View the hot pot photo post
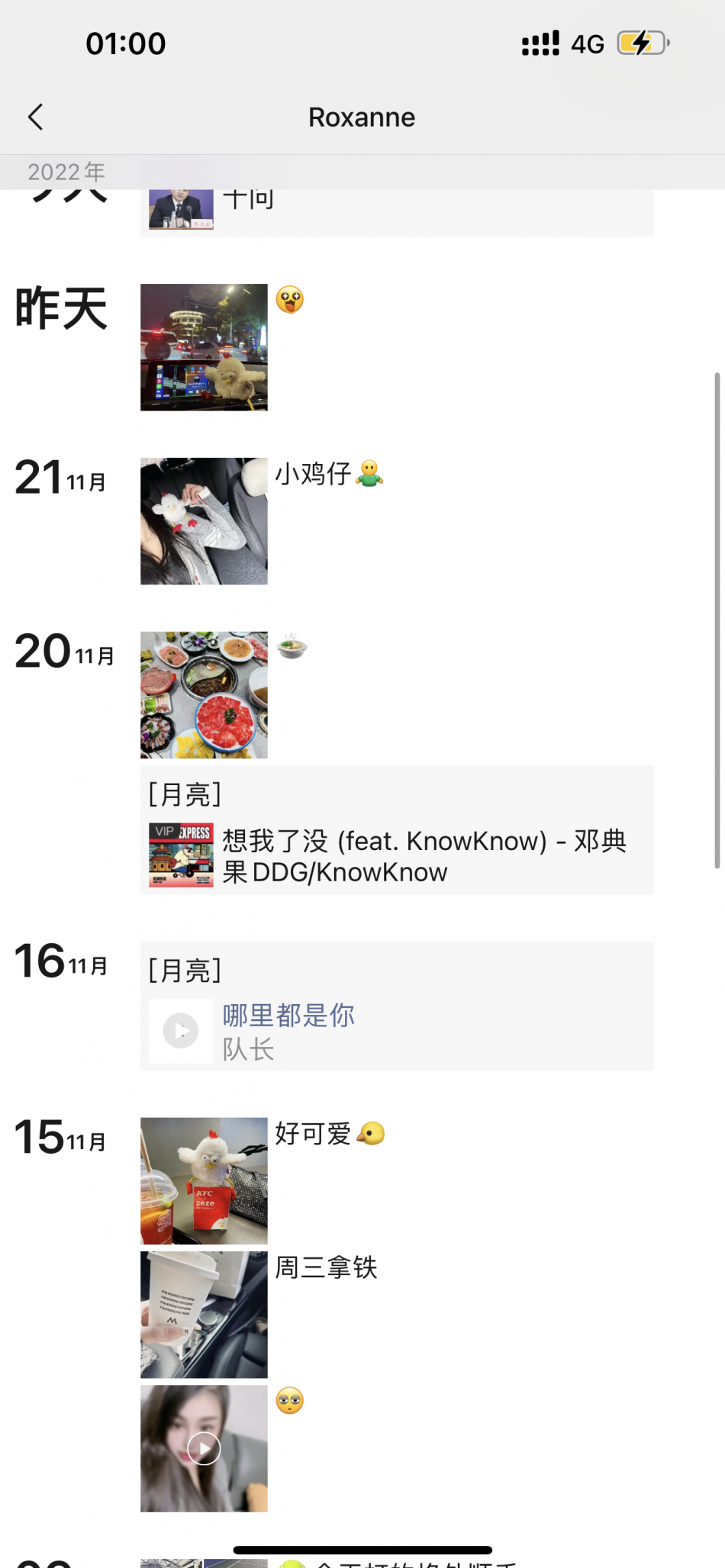 click(204, 694)
